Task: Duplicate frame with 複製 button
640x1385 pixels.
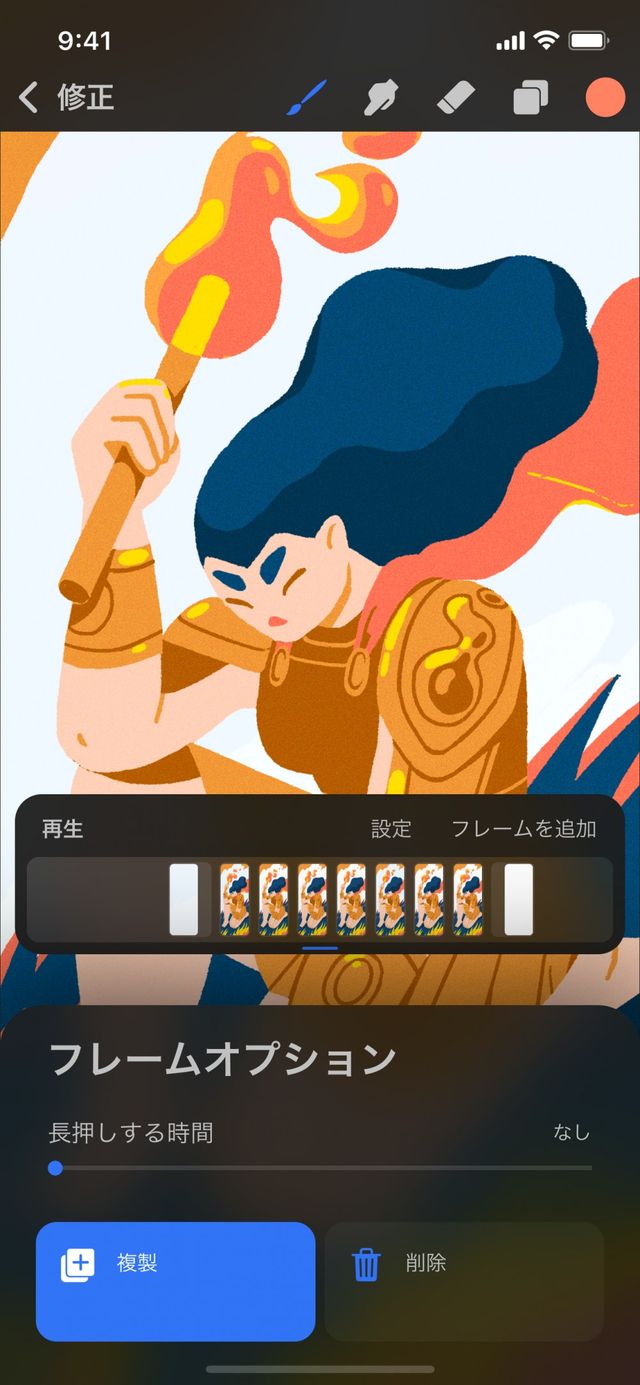Action: 175,1281
